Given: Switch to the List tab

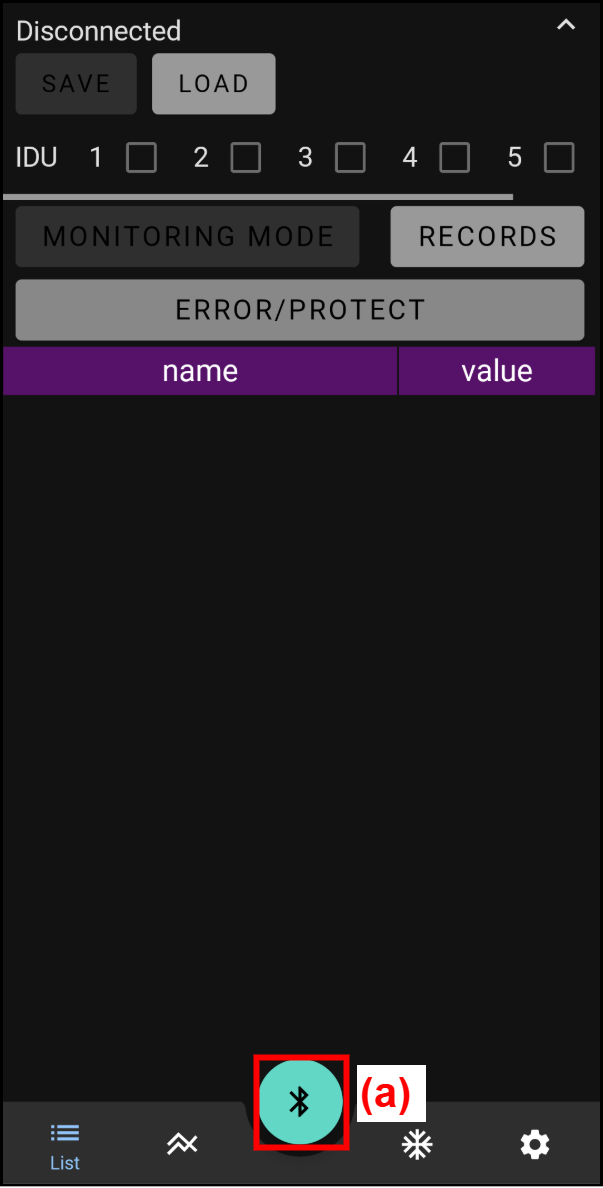Looking at the screenshot, I should coord(65,1145).
